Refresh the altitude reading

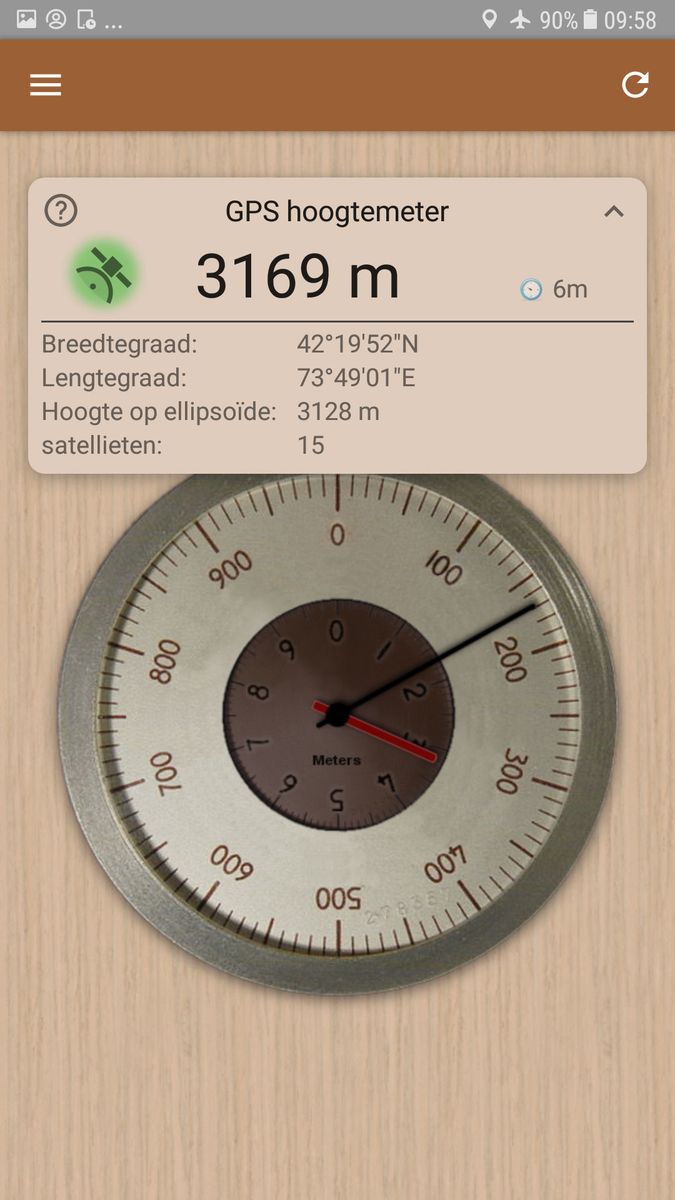(635, 85)
